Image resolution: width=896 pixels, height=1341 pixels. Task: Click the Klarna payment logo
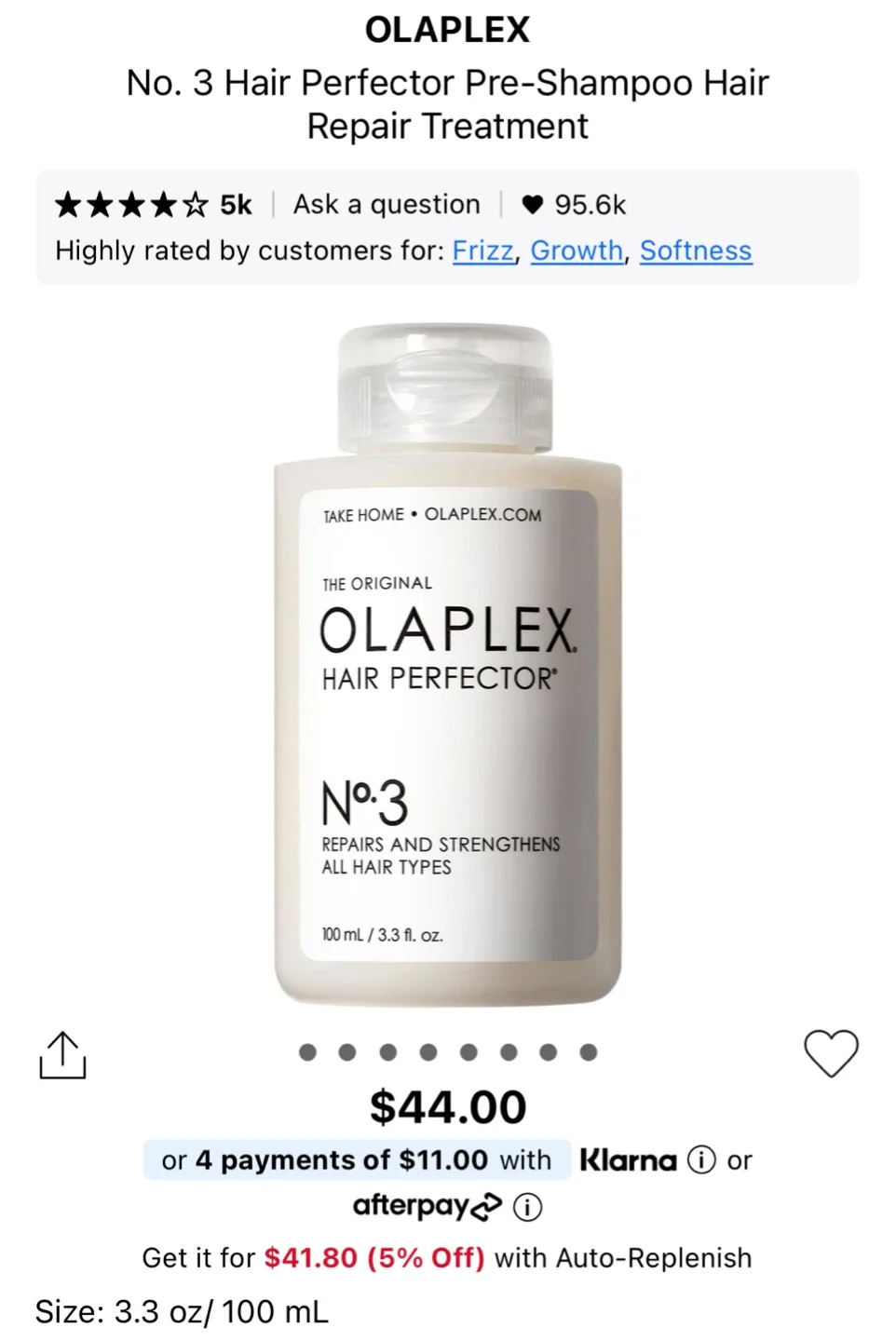click(628, 1160)
